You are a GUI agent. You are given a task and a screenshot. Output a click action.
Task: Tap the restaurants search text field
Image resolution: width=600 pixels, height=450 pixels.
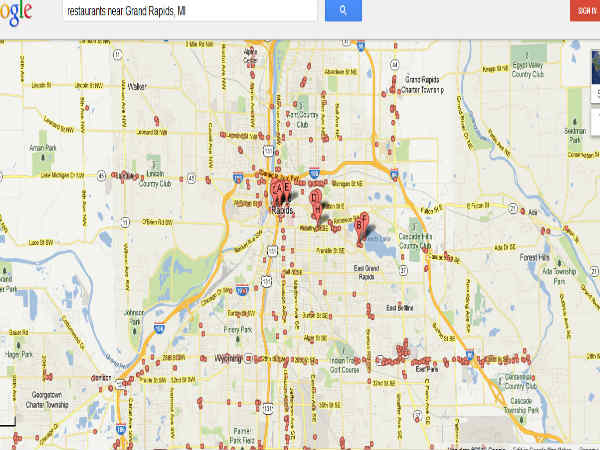click(190, 10)
